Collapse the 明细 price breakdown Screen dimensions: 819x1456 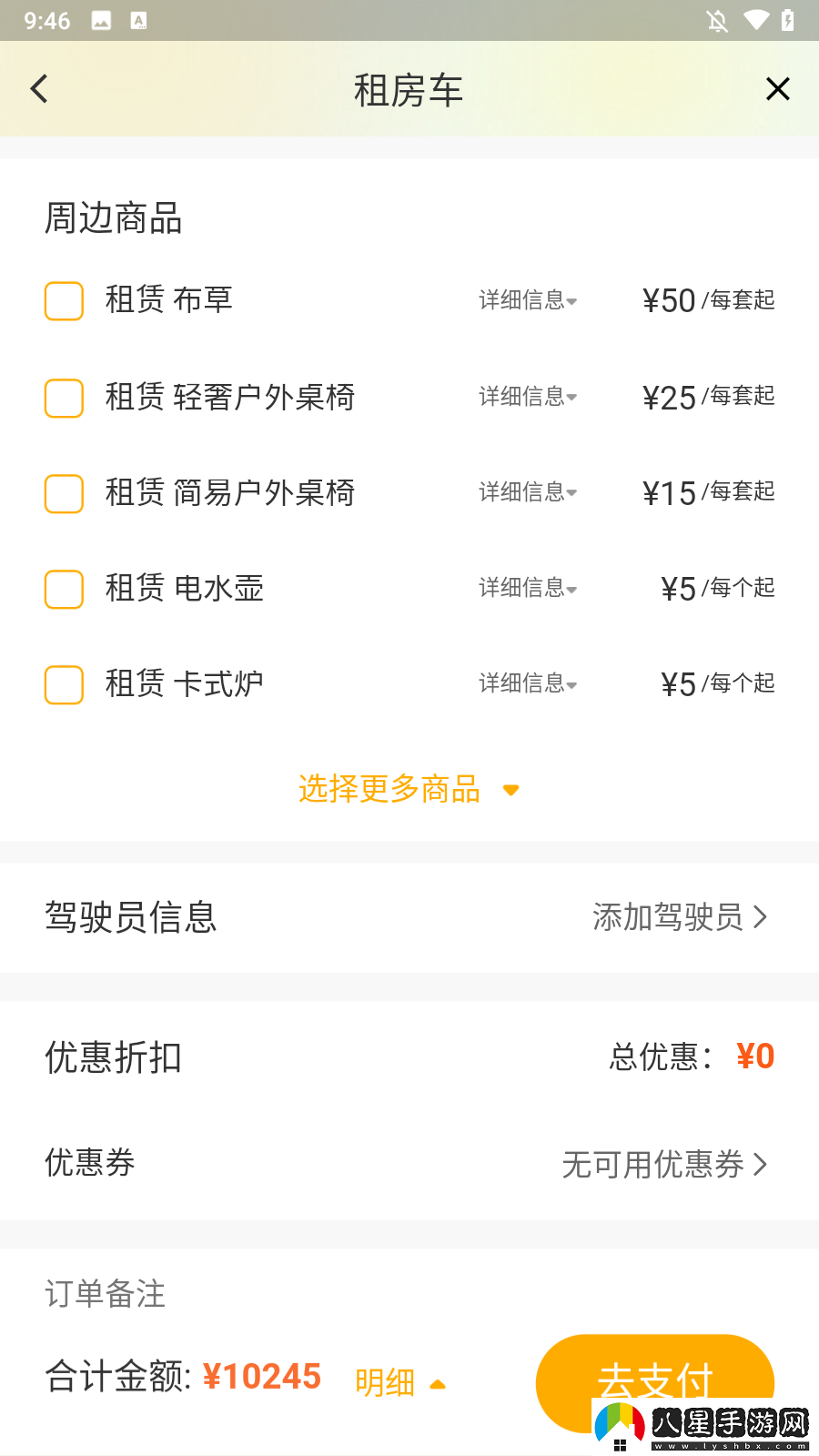click(x=400, y=1381)
